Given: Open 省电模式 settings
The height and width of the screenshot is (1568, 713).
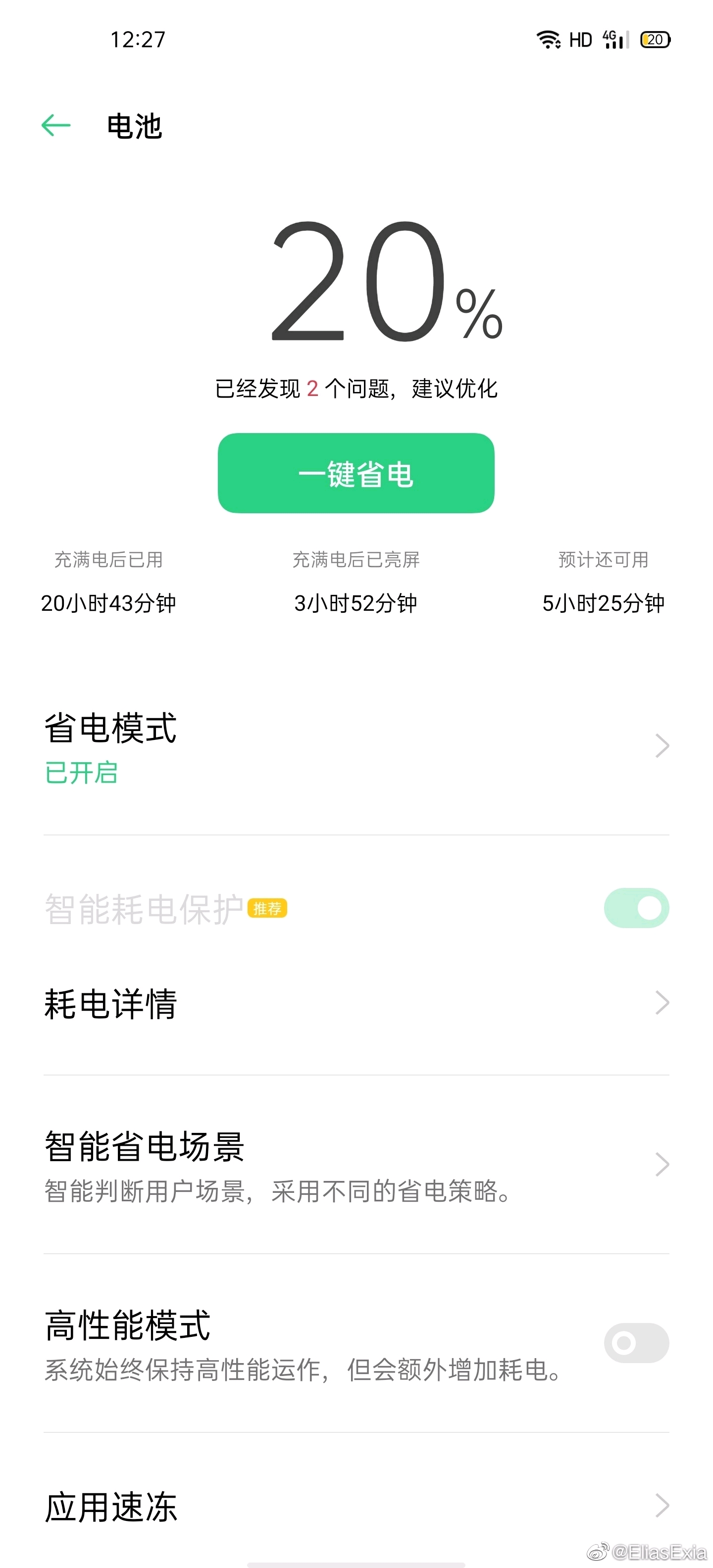Looking at the screenshot, I should point(356,746).
